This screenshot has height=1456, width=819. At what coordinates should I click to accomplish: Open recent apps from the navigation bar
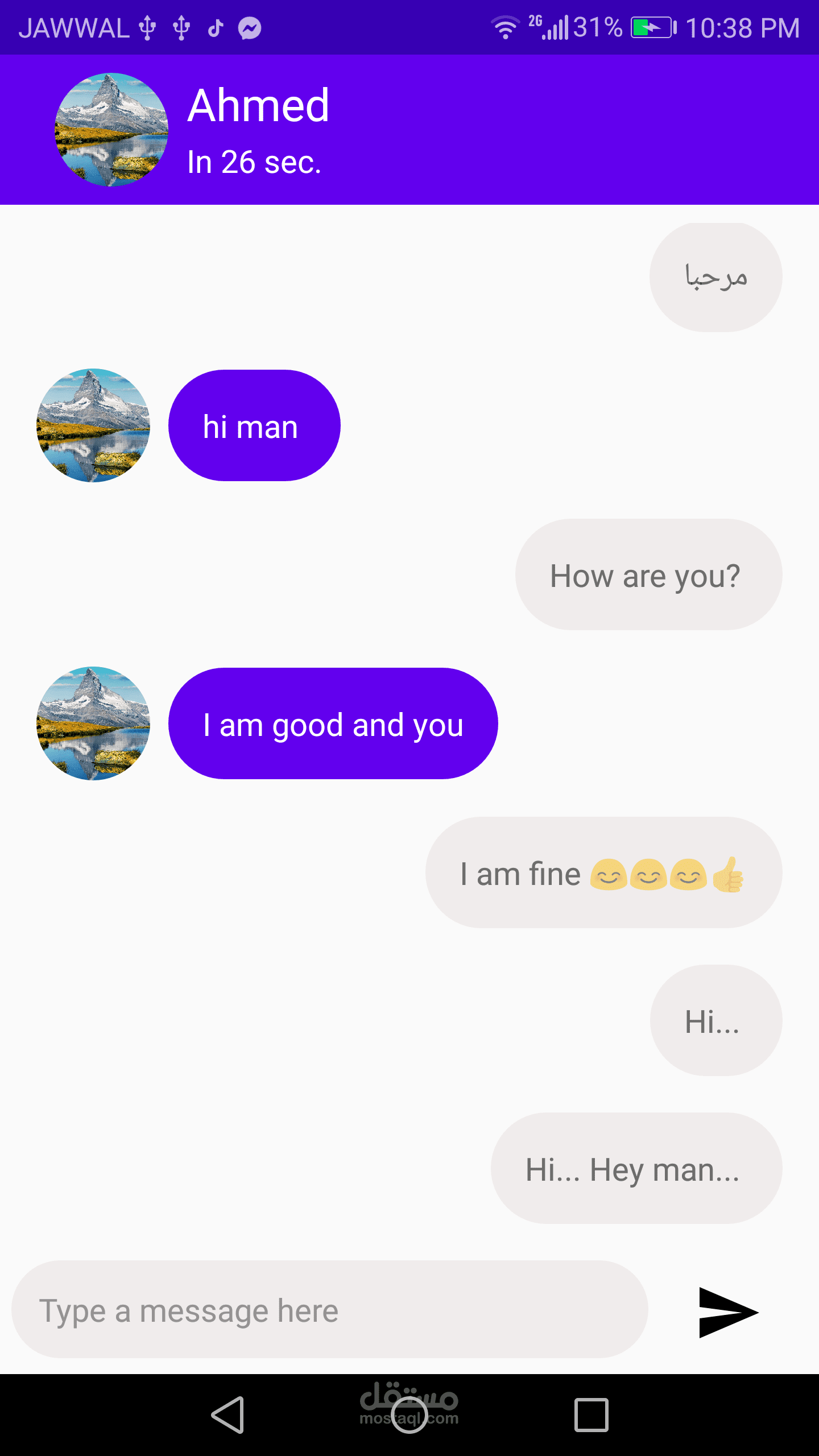pyautogui.click(x=591, y=1414)
